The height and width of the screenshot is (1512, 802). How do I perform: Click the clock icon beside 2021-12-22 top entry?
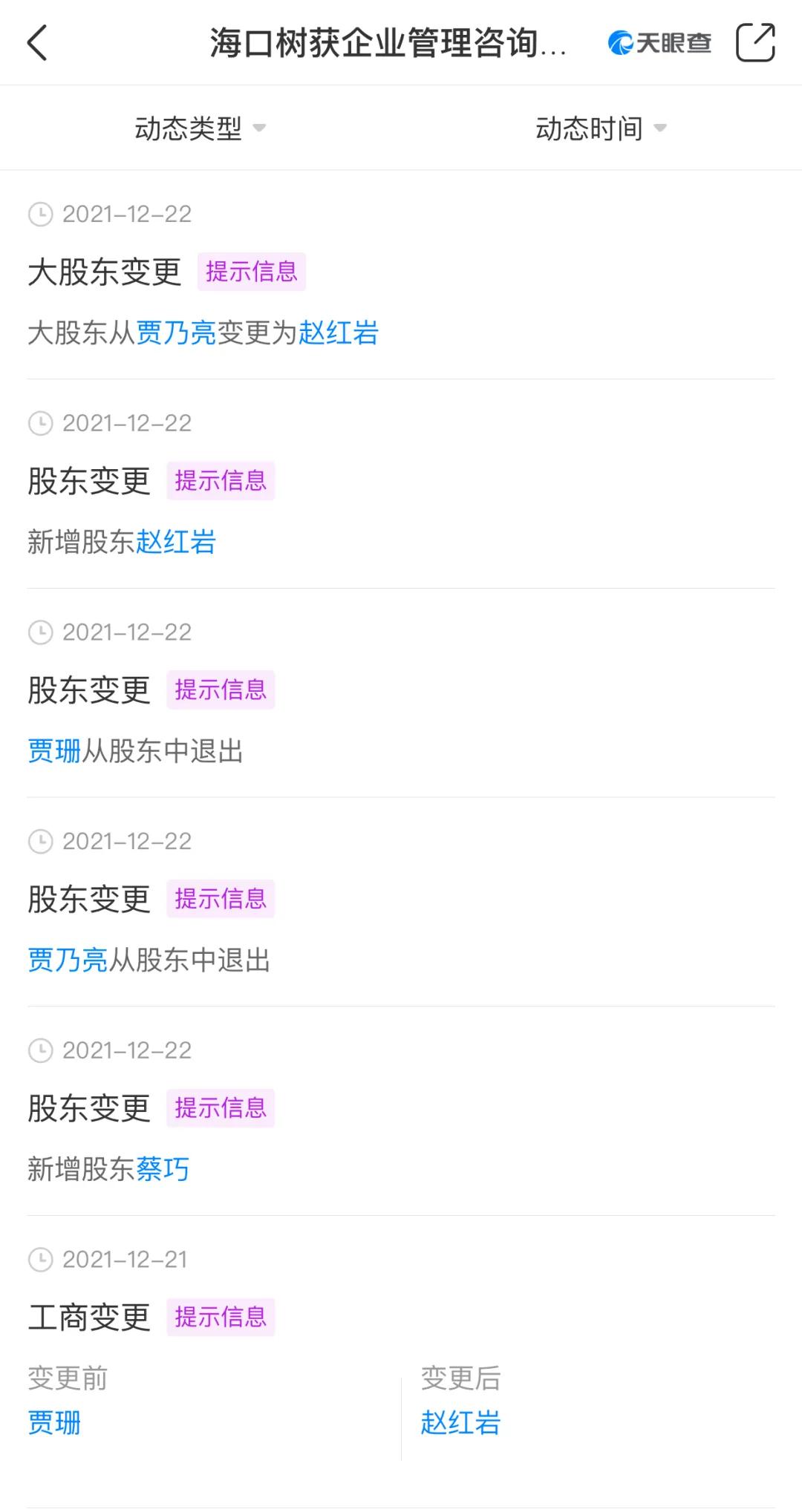(x=41, y=214)
